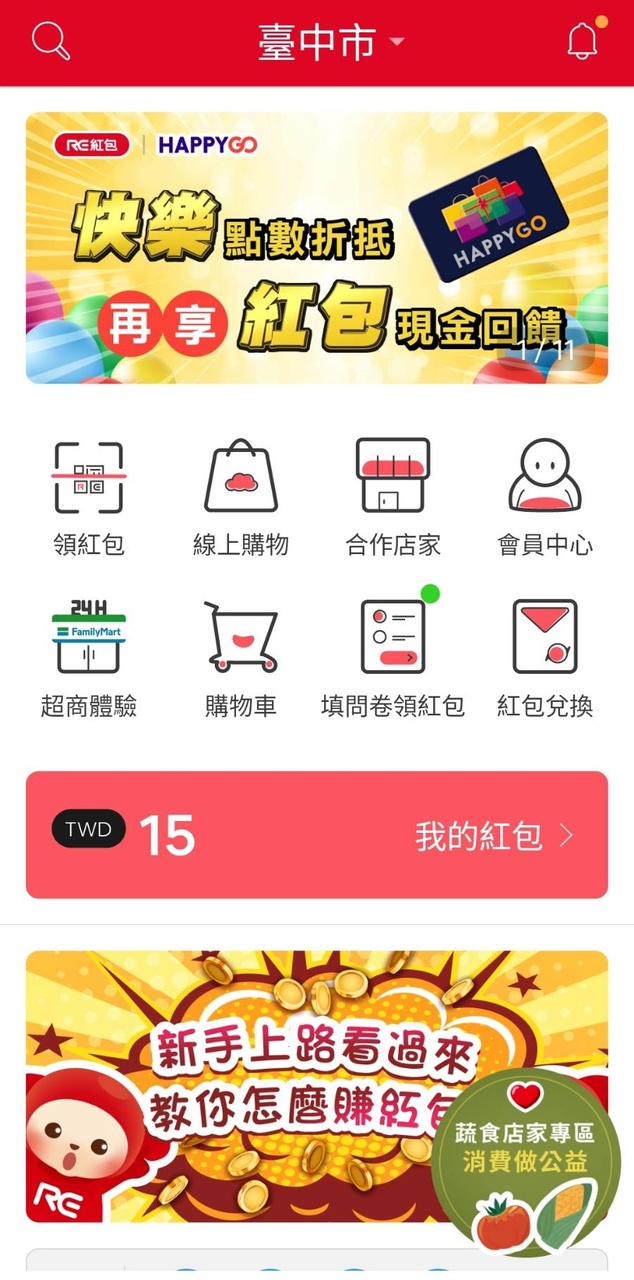
Task: Browse 合作店家
Action: point(393,497)
